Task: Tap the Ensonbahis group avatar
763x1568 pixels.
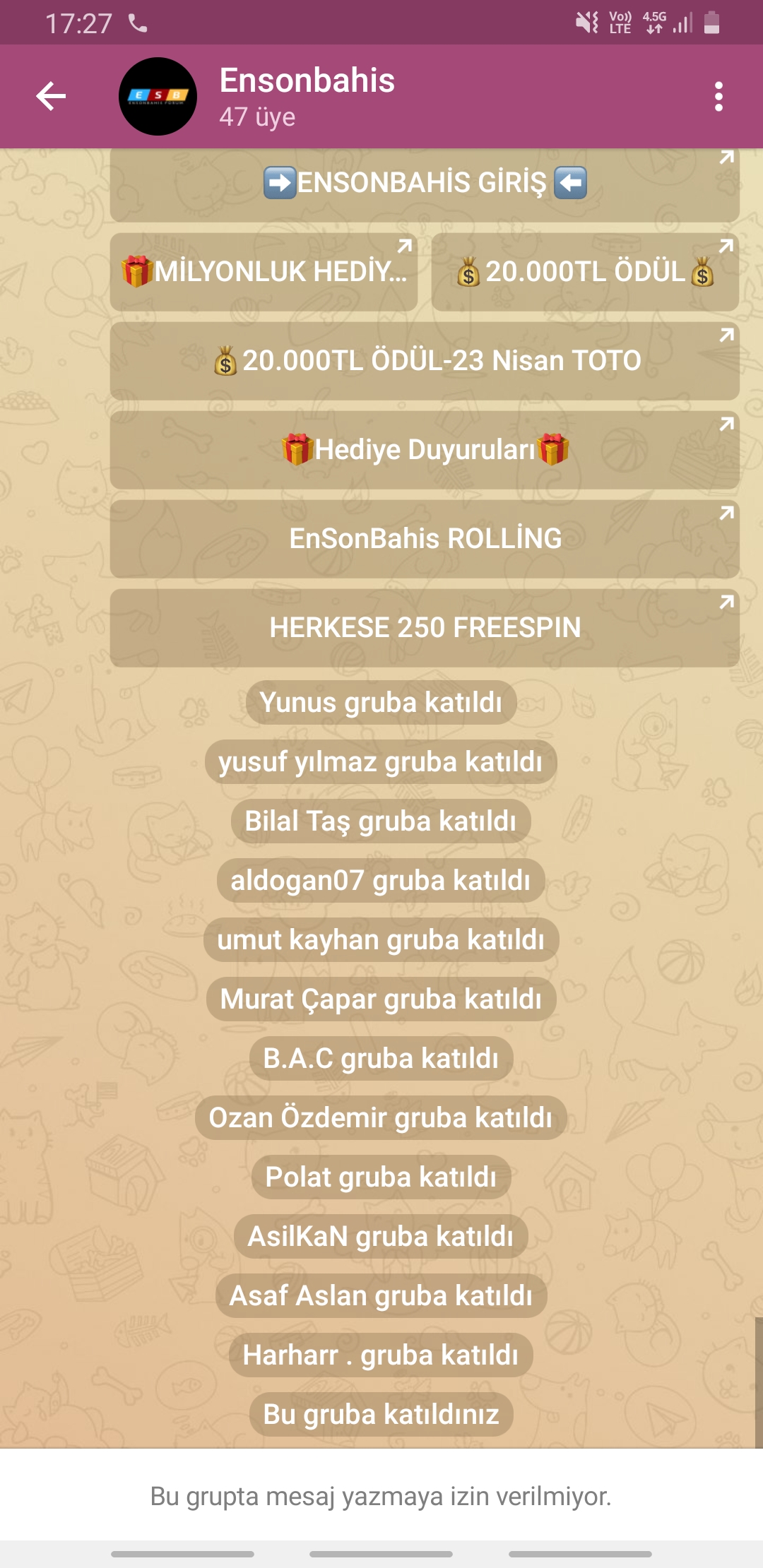Action: point(158,96)
